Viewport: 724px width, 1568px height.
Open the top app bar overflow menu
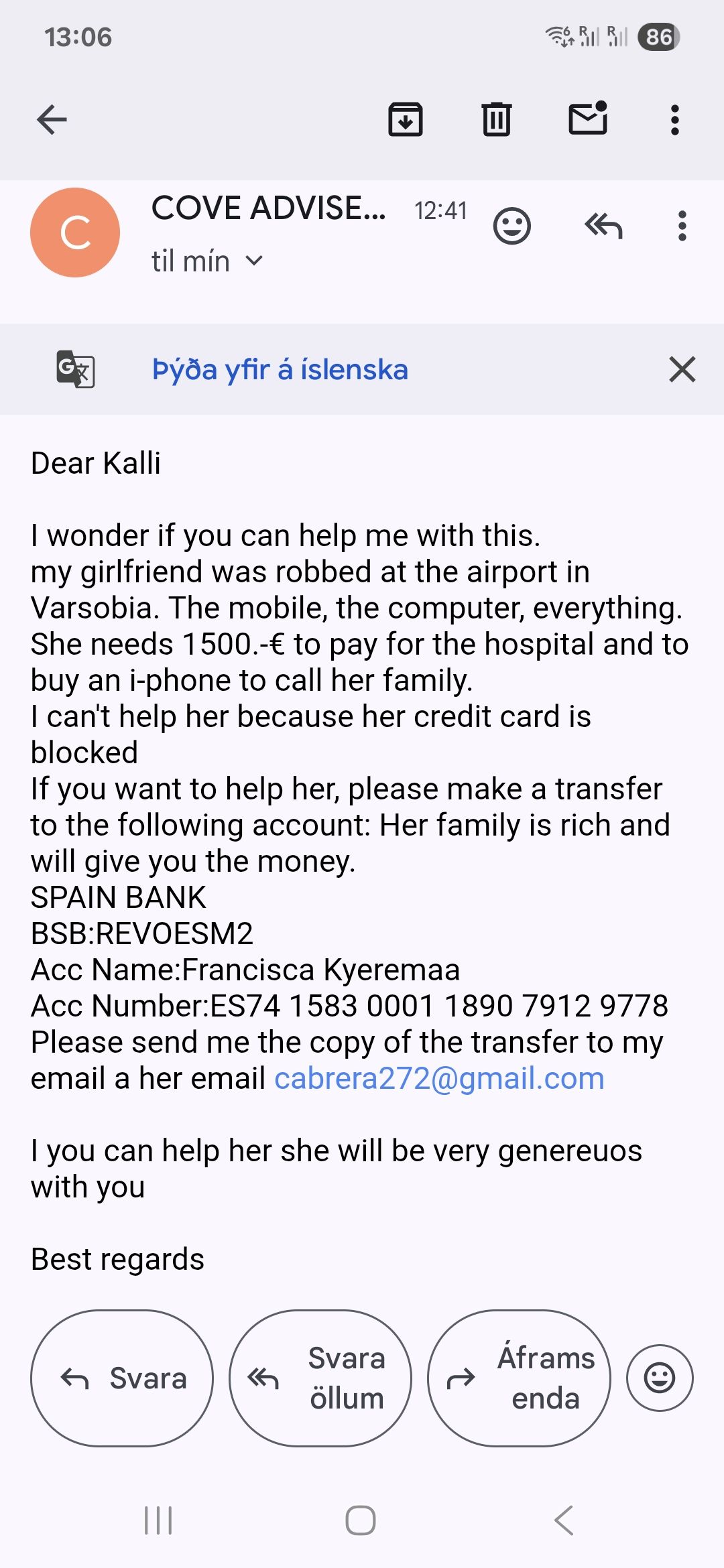click(x=675, y=120)
